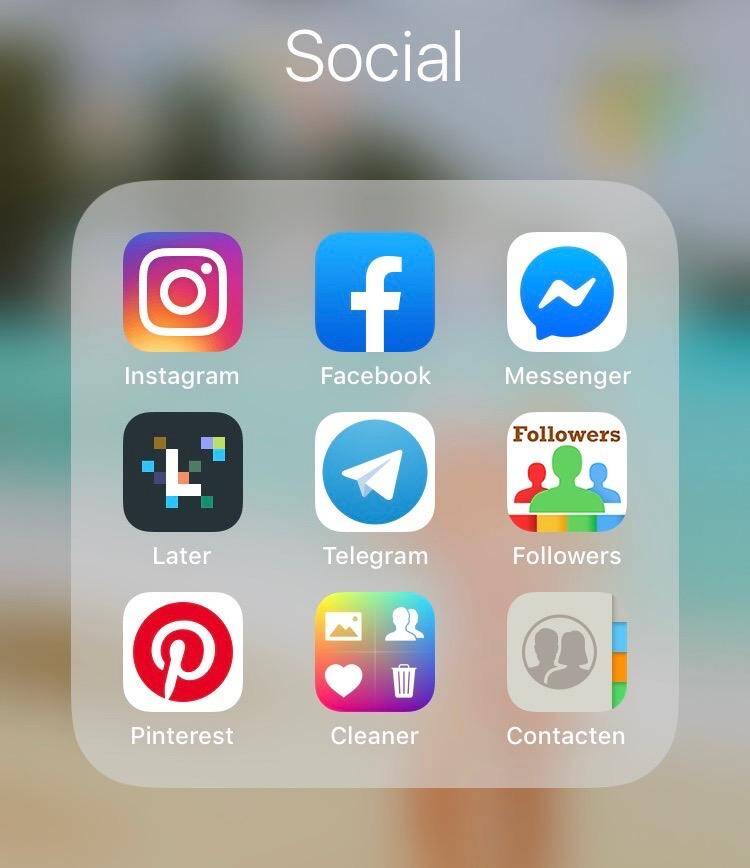Open Pinterest
750x868 pixels.
tap(183, 652)
